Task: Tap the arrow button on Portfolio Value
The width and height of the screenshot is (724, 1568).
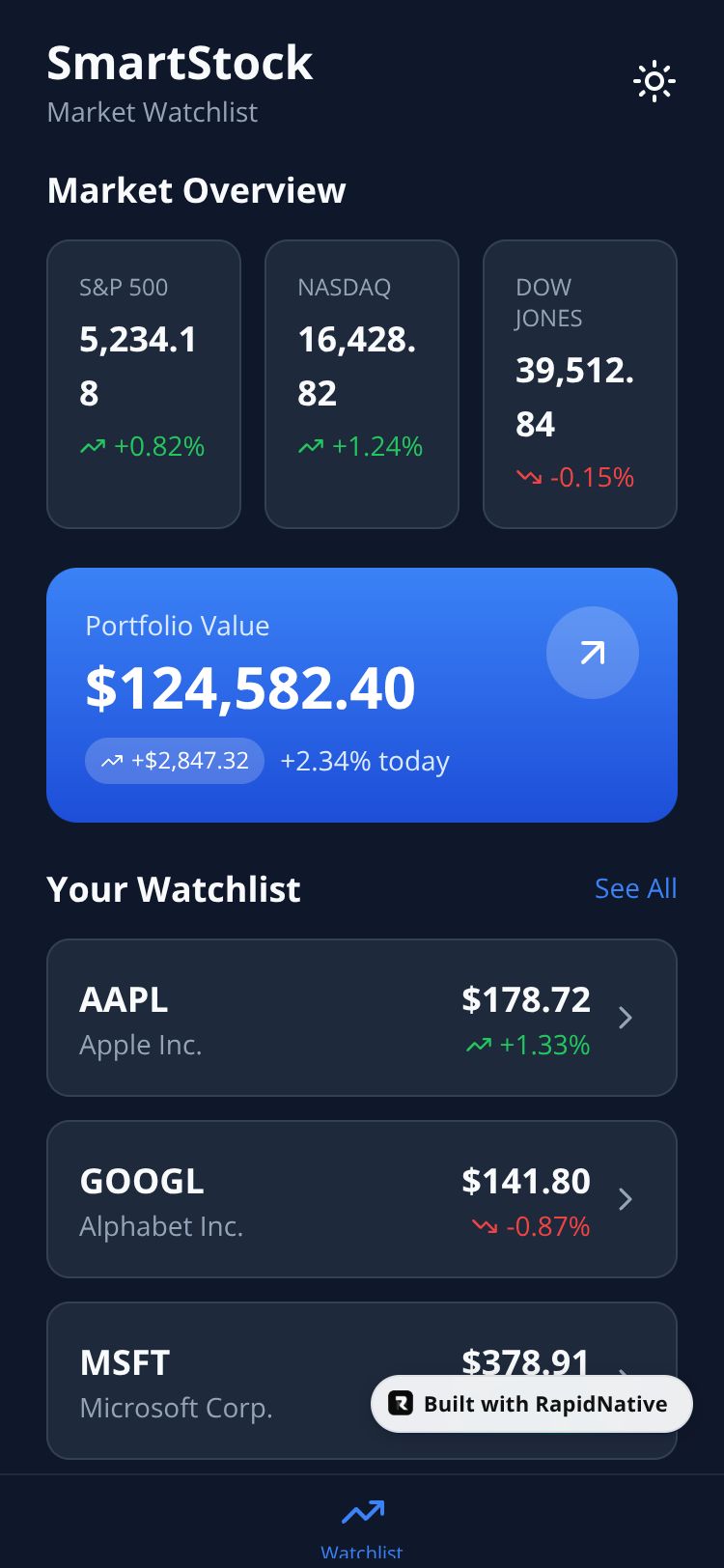Action: coord(593,653)
